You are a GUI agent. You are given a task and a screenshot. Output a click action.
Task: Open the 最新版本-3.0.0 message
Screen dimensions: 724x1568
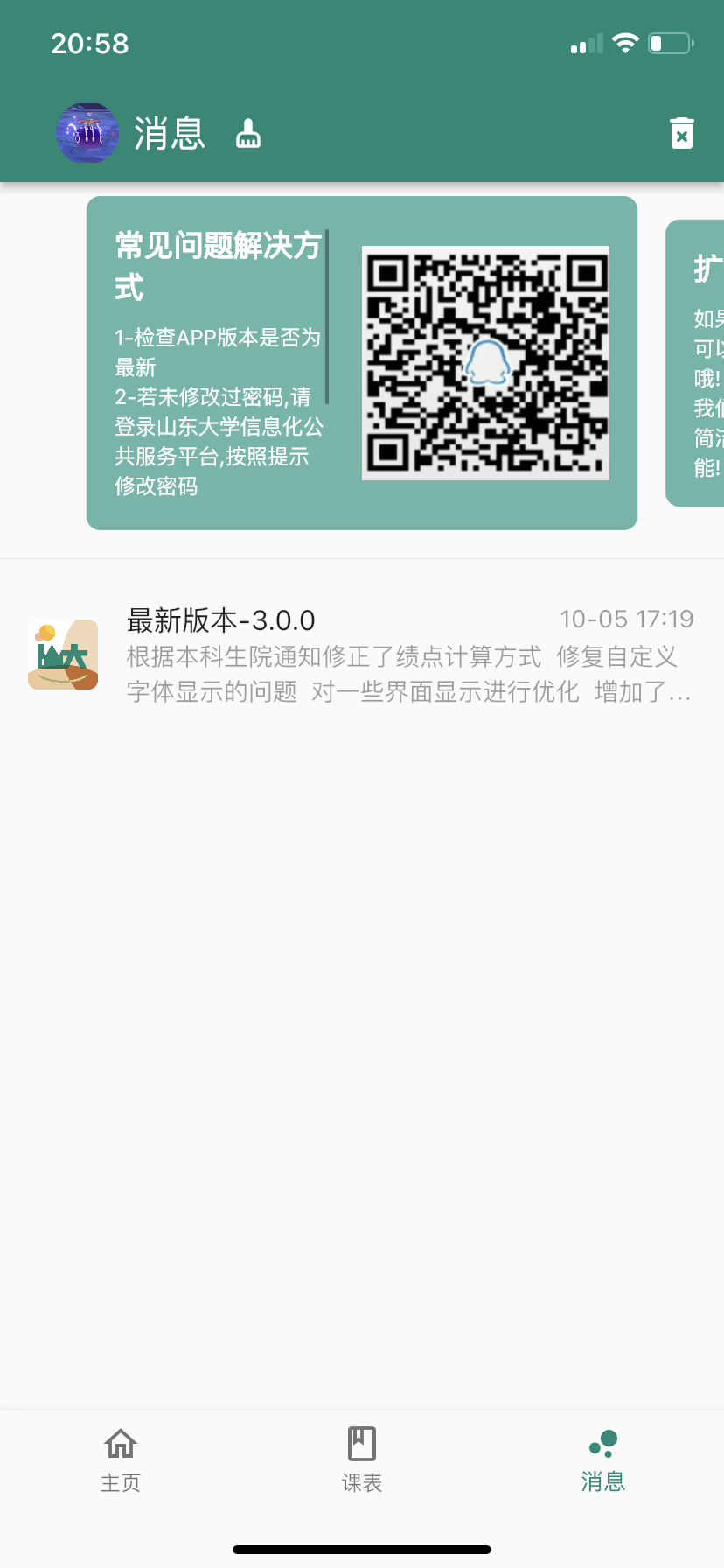coord(362,654)
